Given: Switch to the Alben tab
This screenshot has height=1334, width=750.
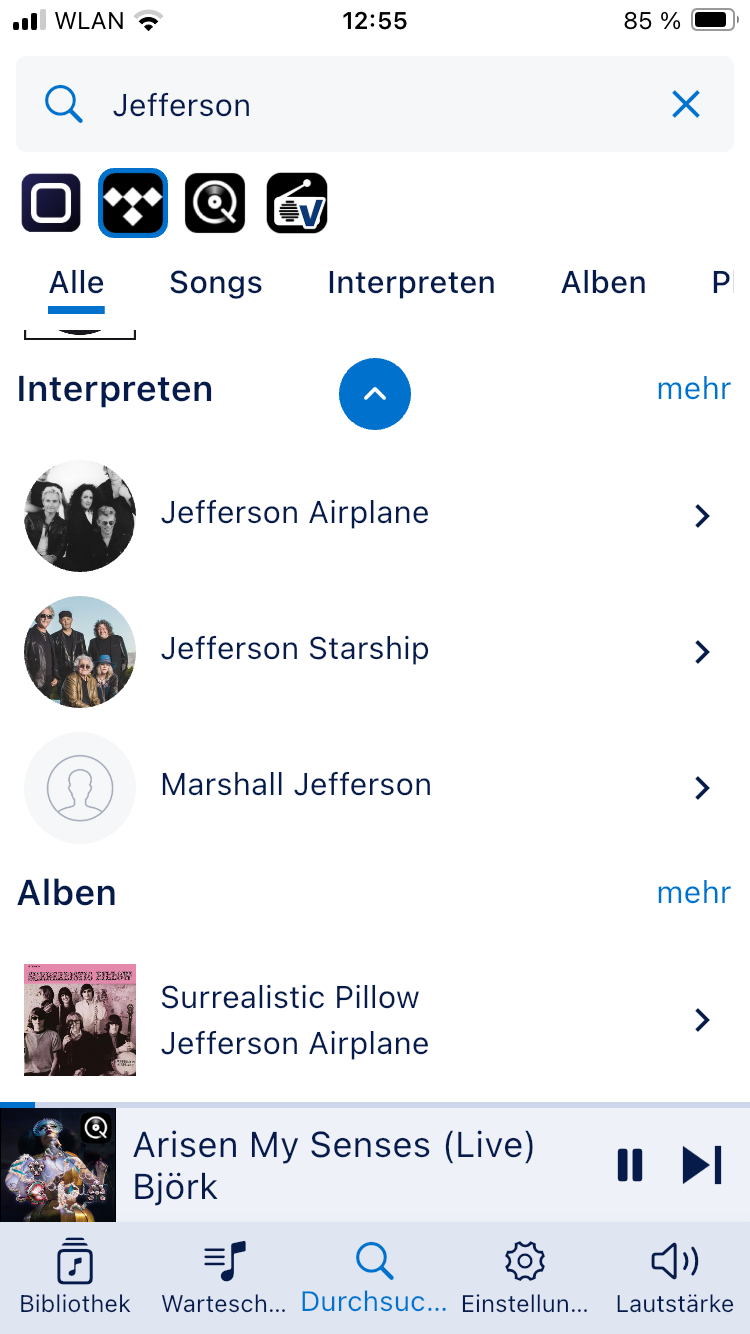Looking at the screenshot, I should click(x=604, y=283).
